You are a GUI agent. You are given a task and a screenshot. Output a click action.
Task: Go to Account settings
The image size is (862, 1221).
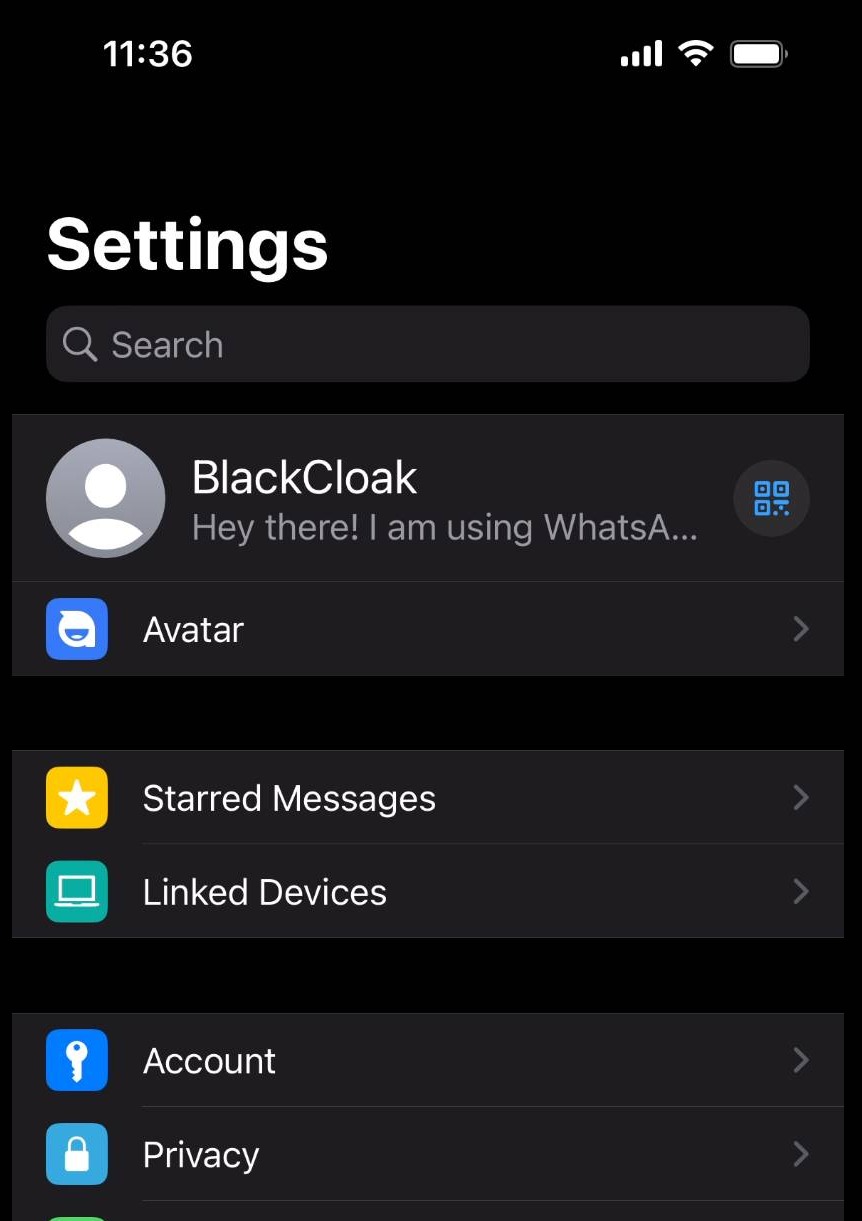427,1060
